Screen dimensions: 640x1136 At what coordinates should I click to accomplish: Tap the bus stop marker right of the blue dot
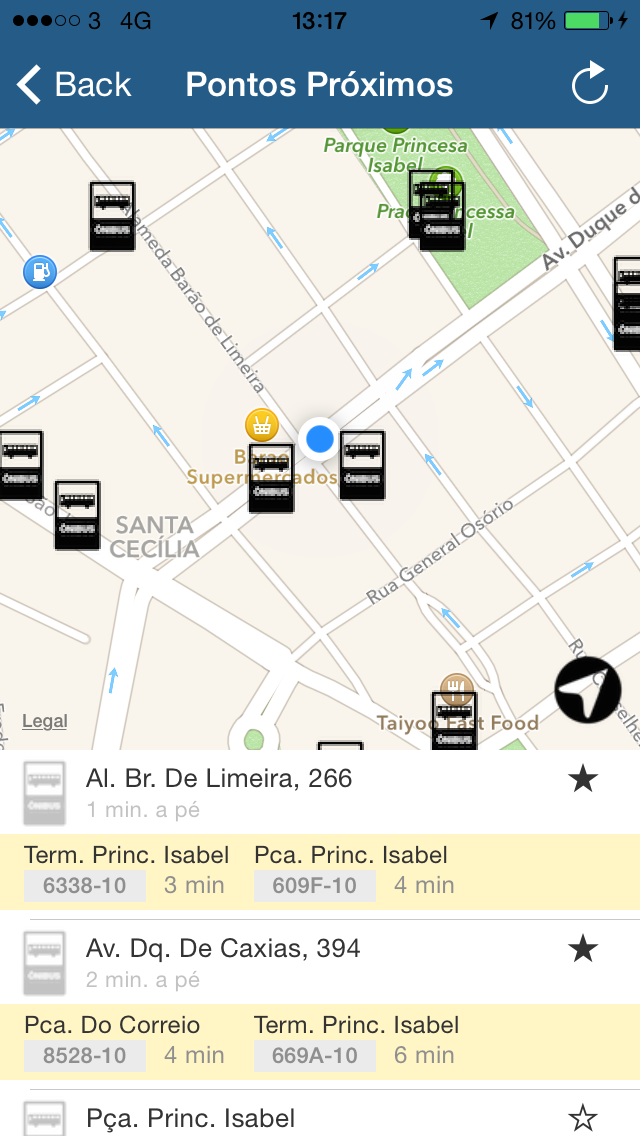(x=362, y=465)
